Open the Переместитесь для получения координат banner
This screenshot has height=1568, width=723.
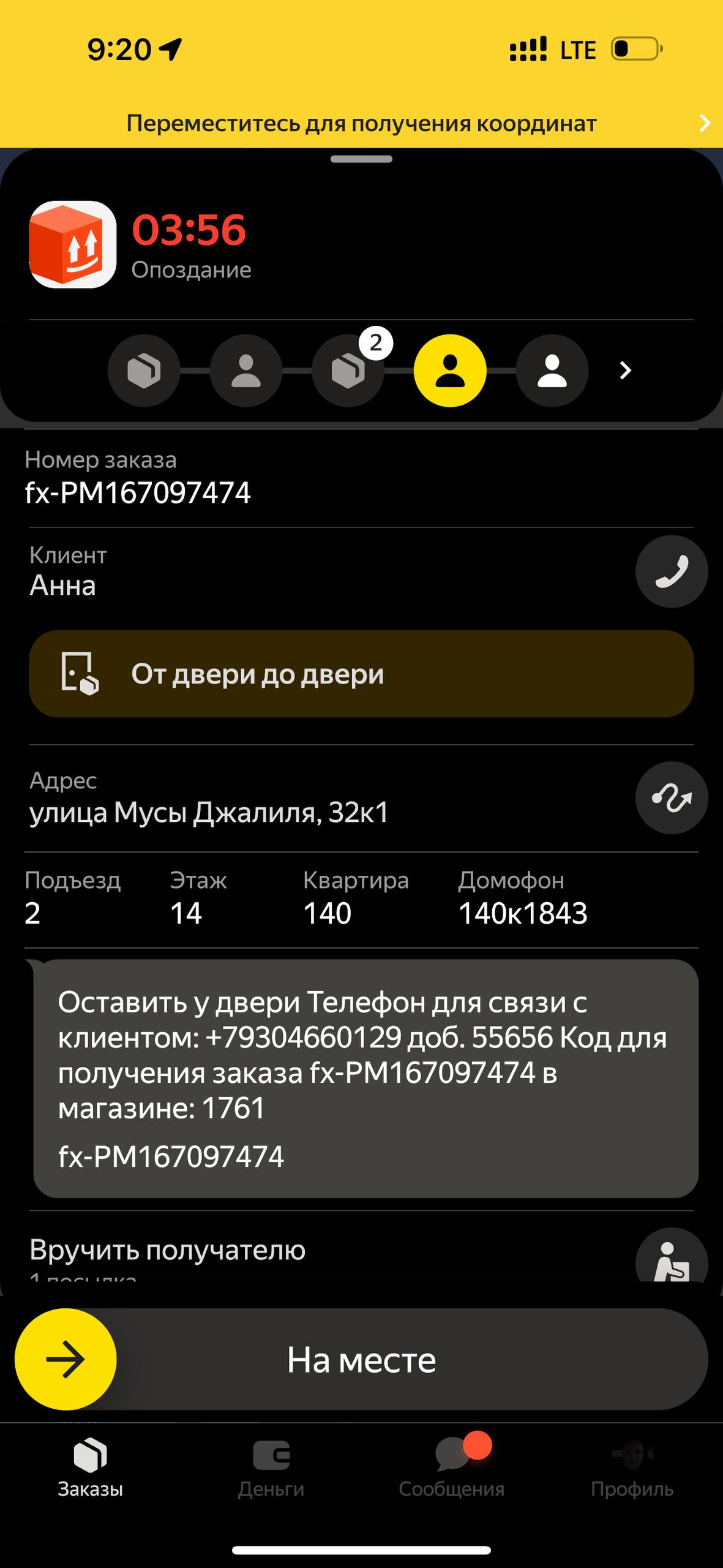click(x=361, y=123)
